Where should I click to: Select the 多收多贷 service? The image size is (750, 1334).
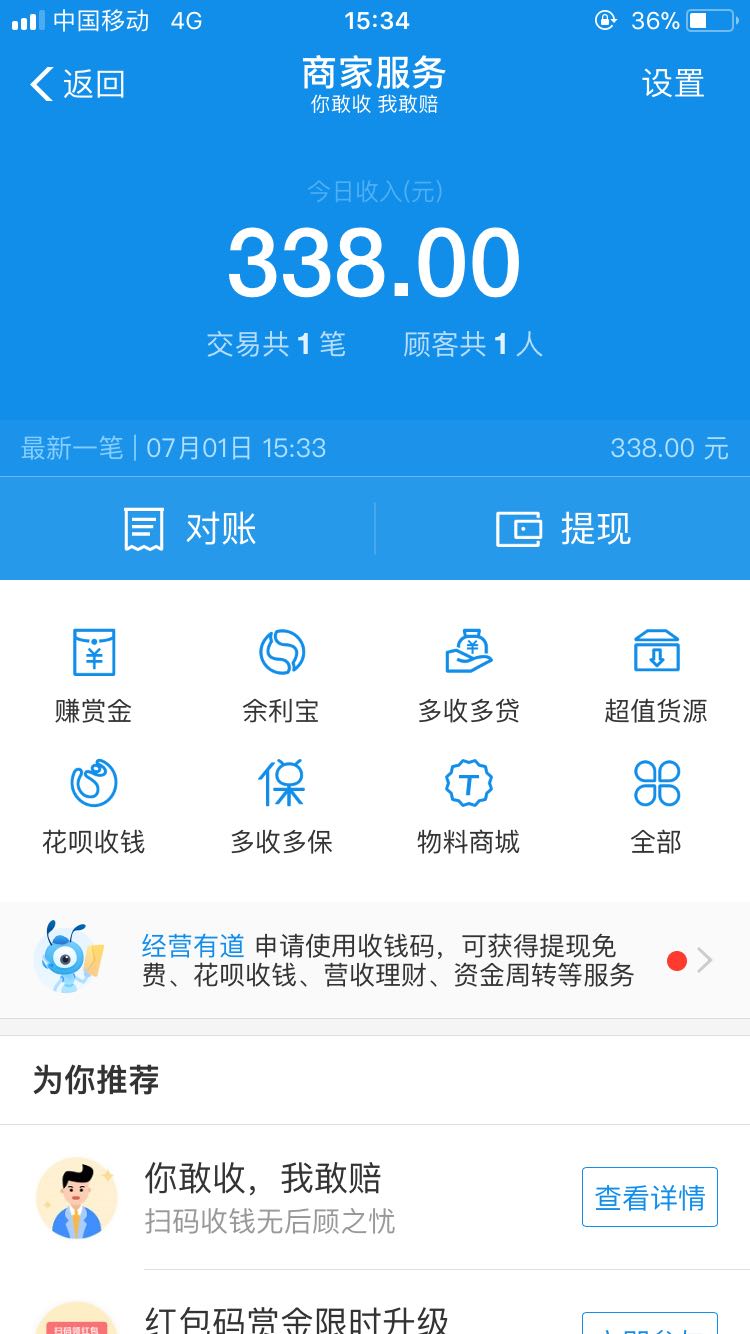click(x=468, y=675)
